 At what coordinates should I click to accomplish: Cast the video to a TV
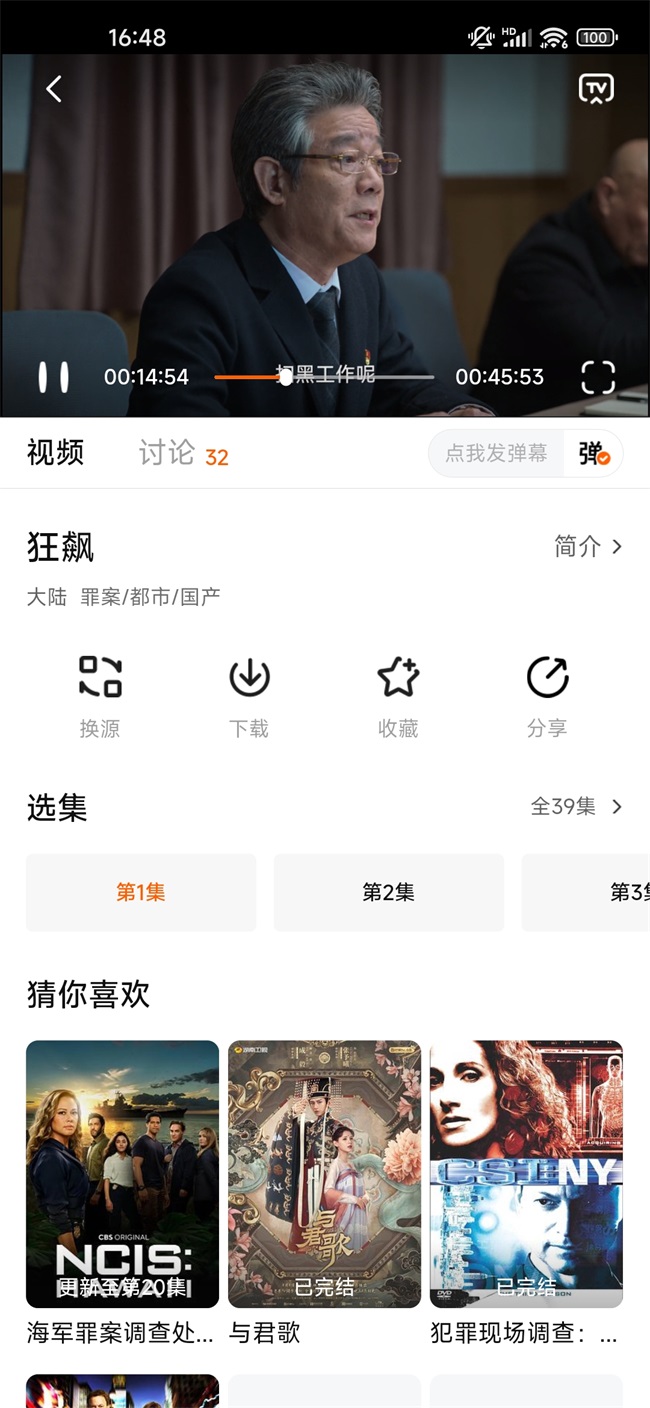click(596, 89)
